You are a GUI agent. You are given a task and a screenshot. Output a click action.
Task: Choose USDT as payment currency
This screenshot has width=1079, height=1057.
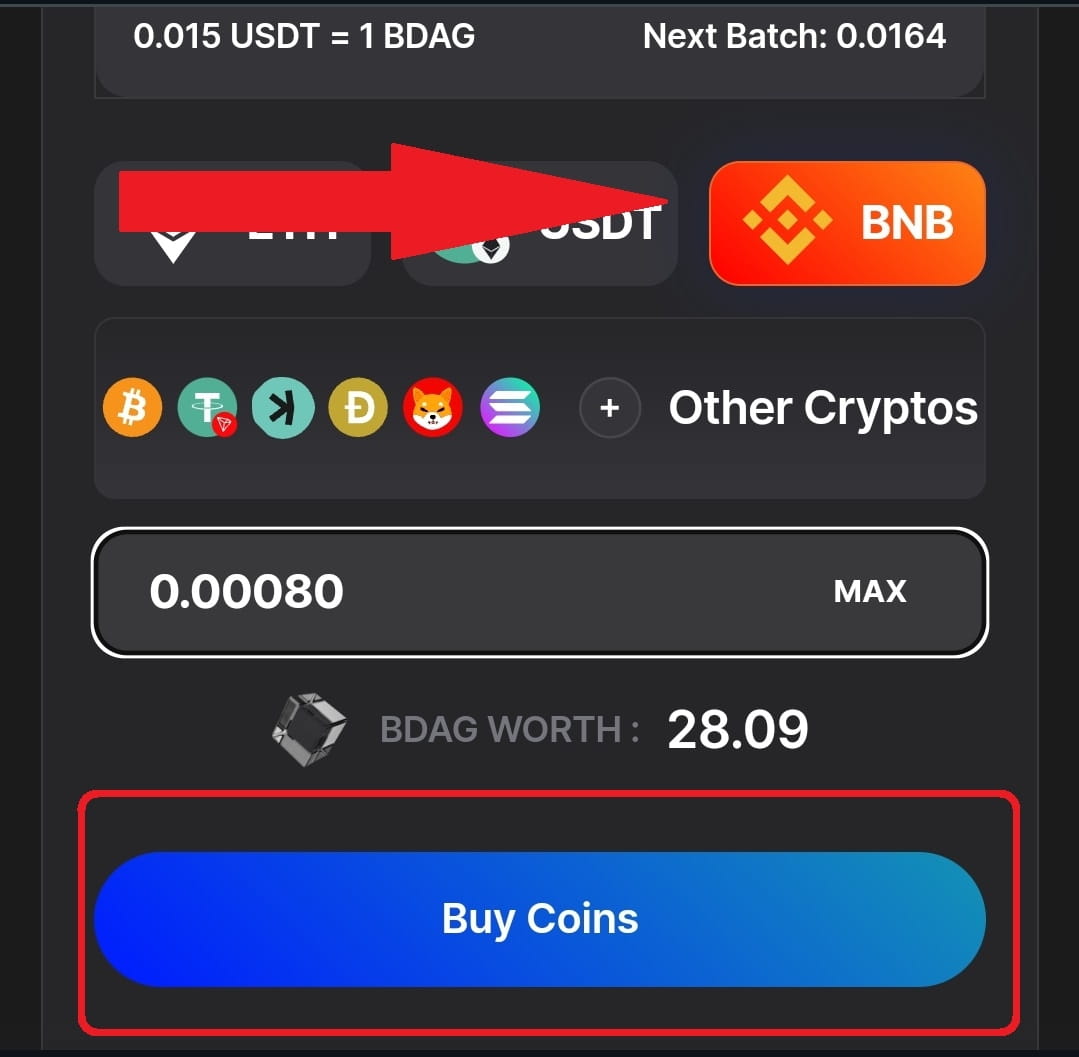[x=560, y=255]
